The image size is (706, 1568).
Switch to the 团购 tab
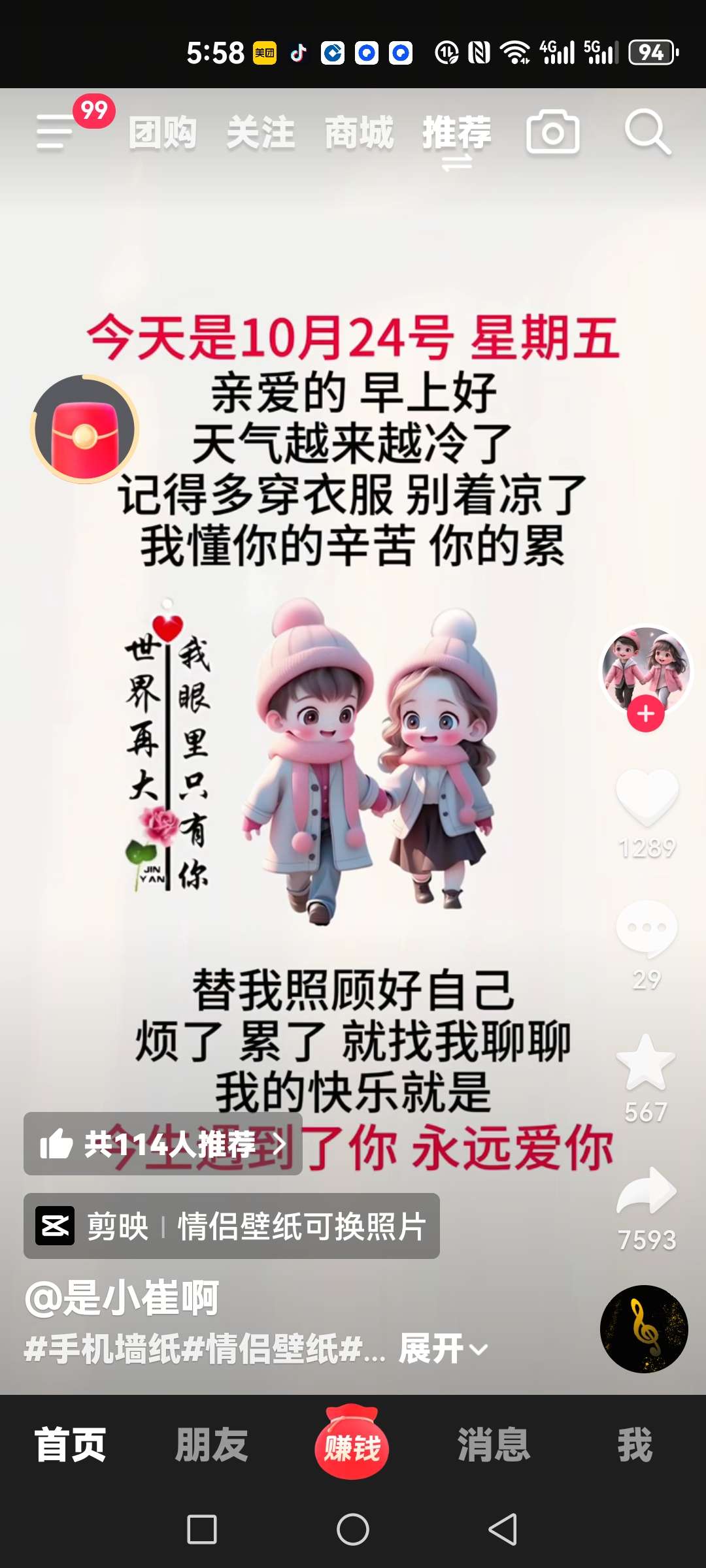pos(162,133)
